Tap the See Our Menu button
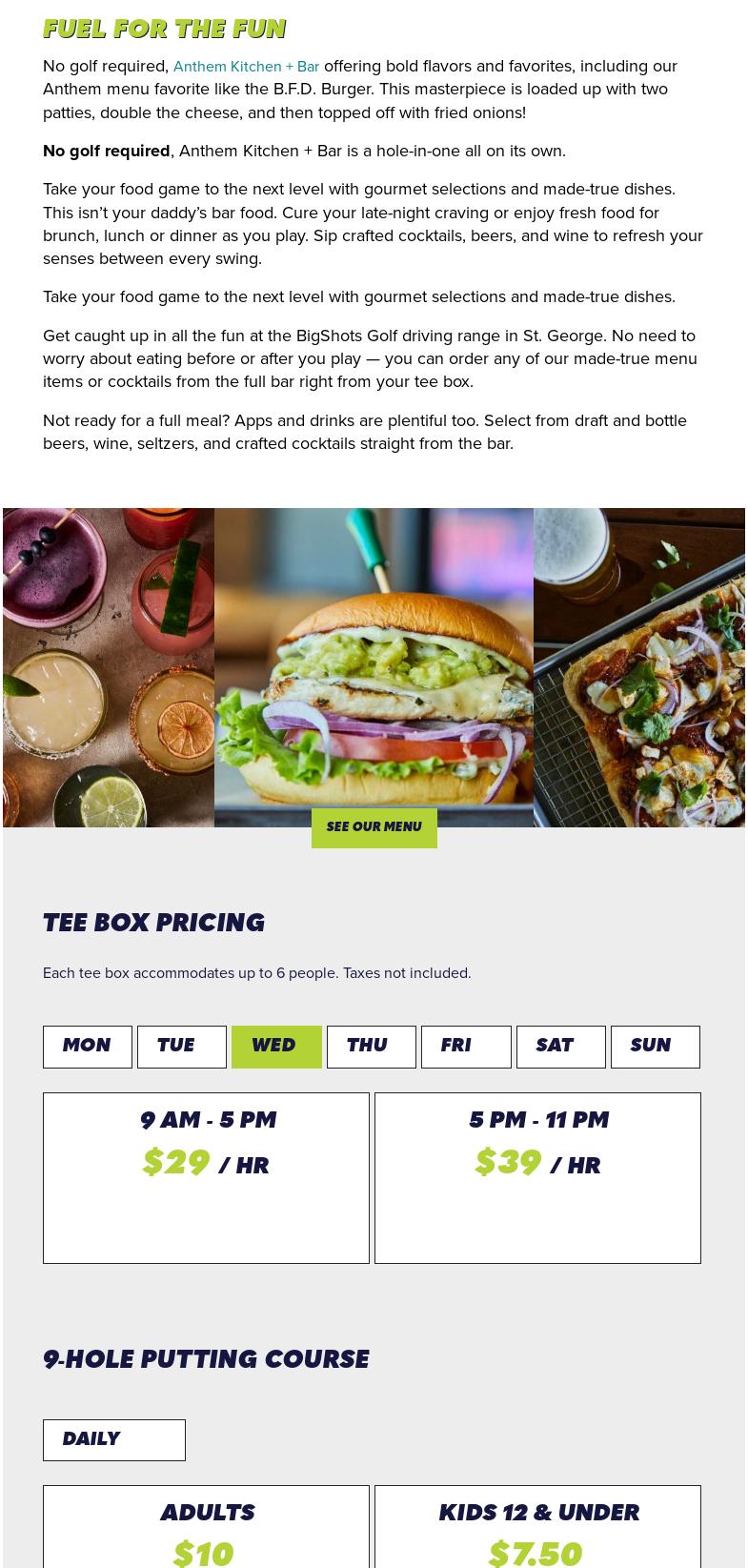This screenshot has height=1568, width=748. tap(374, 827)
